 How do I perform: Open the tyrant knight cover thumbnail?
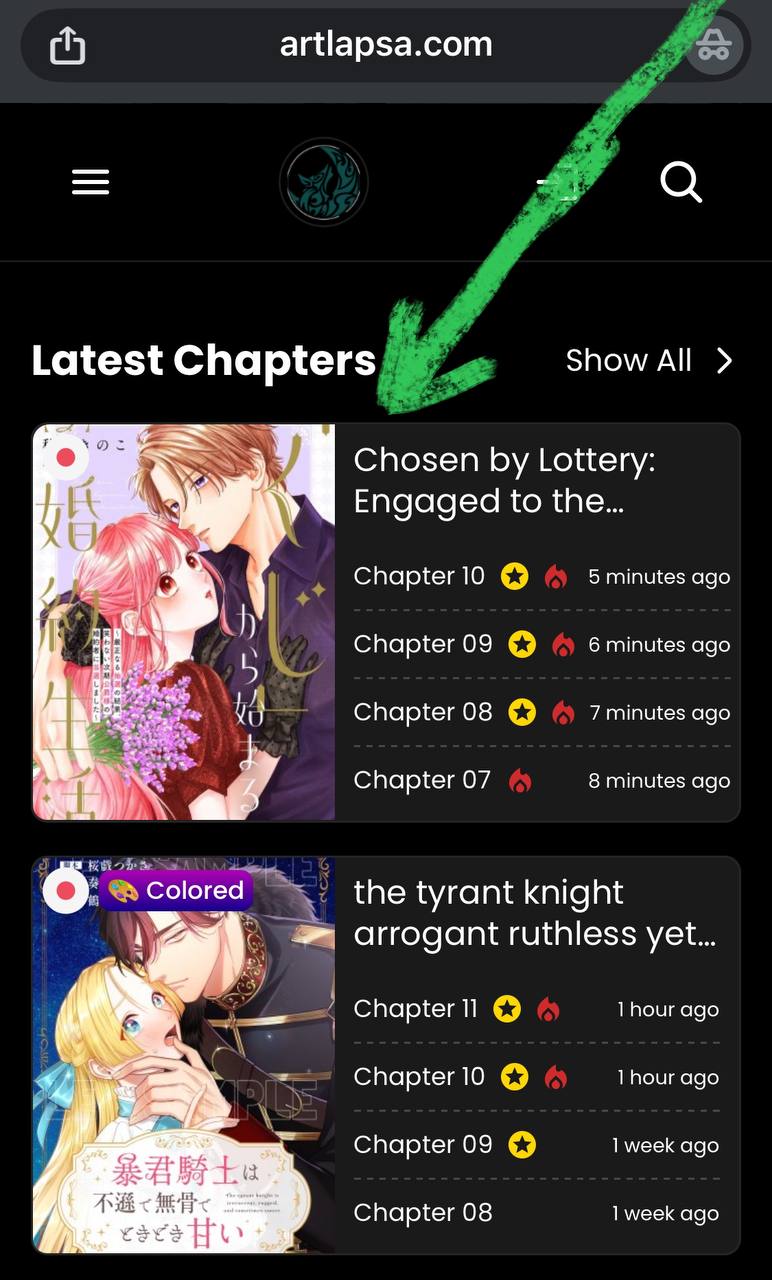pos(184,1055)
